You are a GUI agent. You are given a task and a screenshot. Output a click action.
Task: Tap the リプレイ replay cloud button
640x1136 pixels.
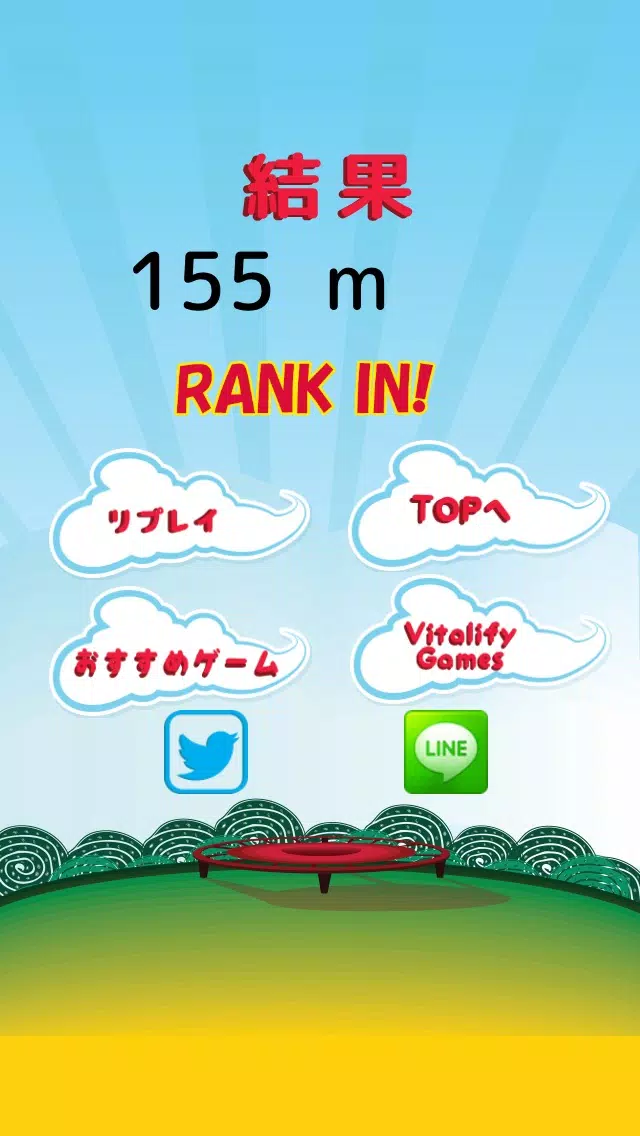165,520
